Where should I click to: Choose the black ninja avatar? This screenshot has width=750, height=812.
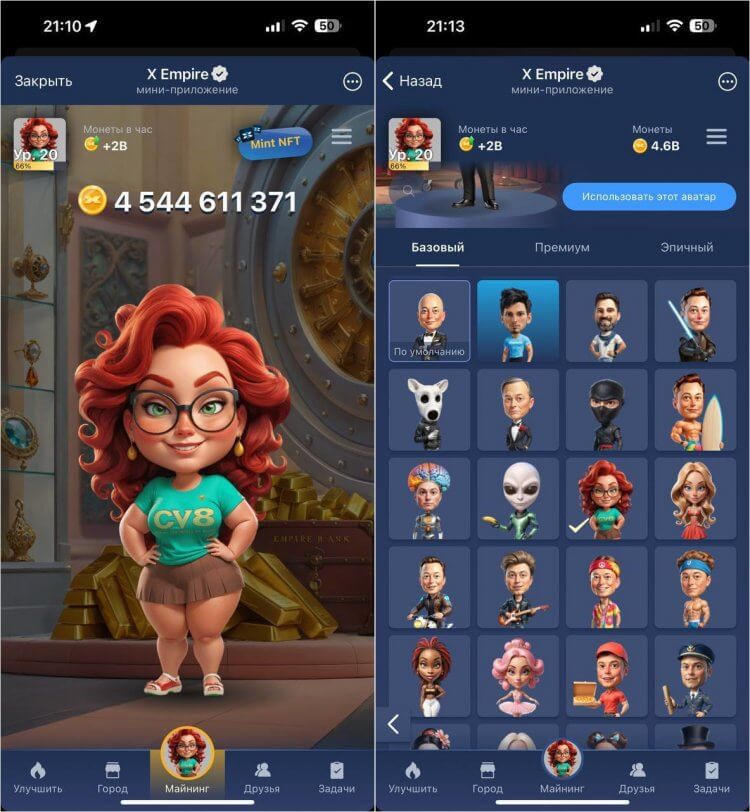[606, 409]
